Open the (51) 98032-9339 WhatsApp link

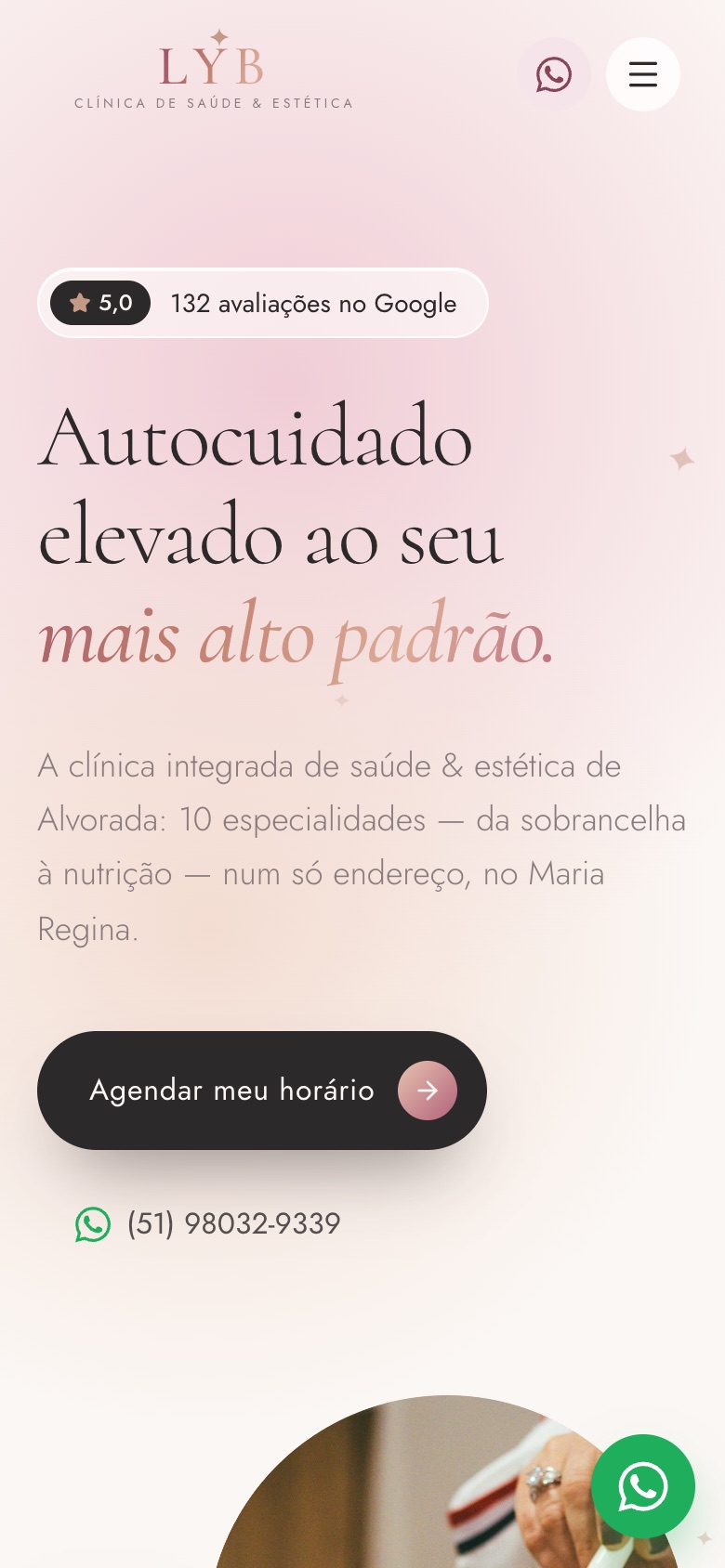point(208,1224)
